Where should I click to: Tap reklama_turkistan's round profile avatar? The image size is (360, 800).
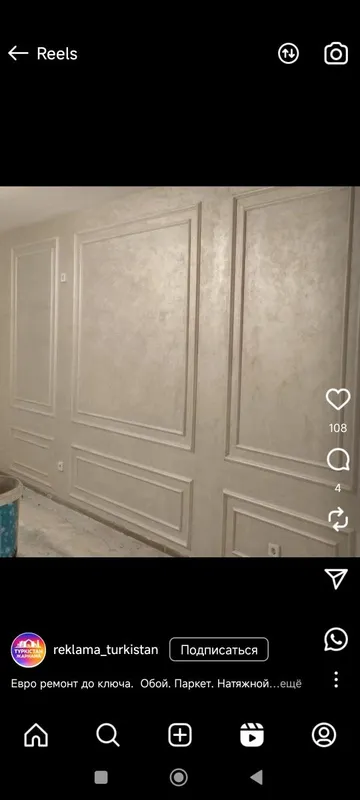[29, 650]
